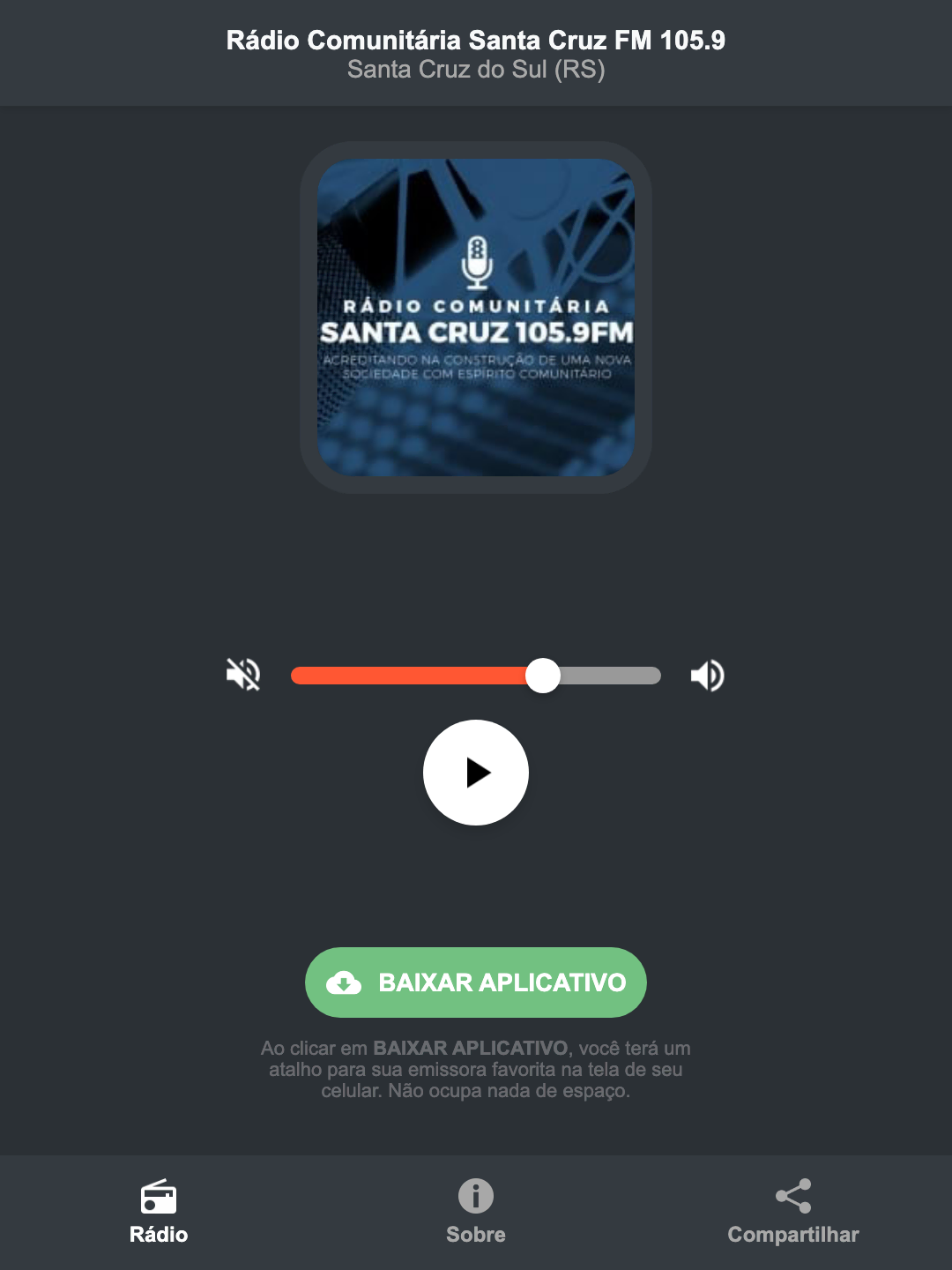Set volume to maximum via speaker icon
The height and width of the screenshot is (1270, 952).
(706, 675)
